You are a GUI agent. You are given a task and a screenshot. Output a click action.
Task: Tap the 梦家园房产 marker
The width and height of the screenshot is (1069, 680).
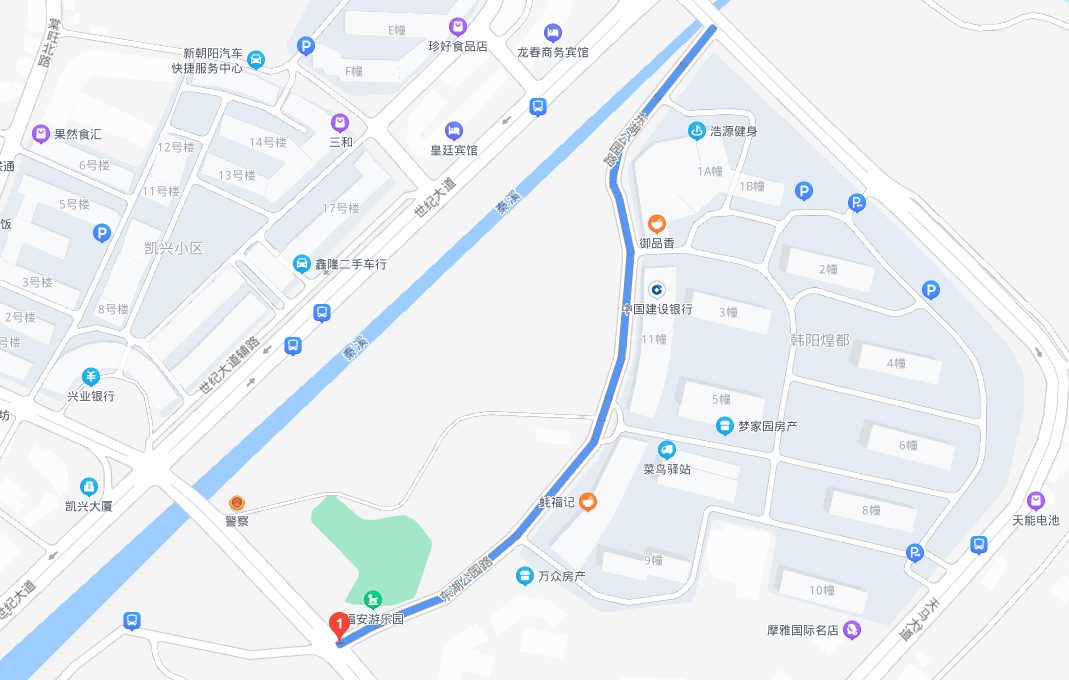725,426
